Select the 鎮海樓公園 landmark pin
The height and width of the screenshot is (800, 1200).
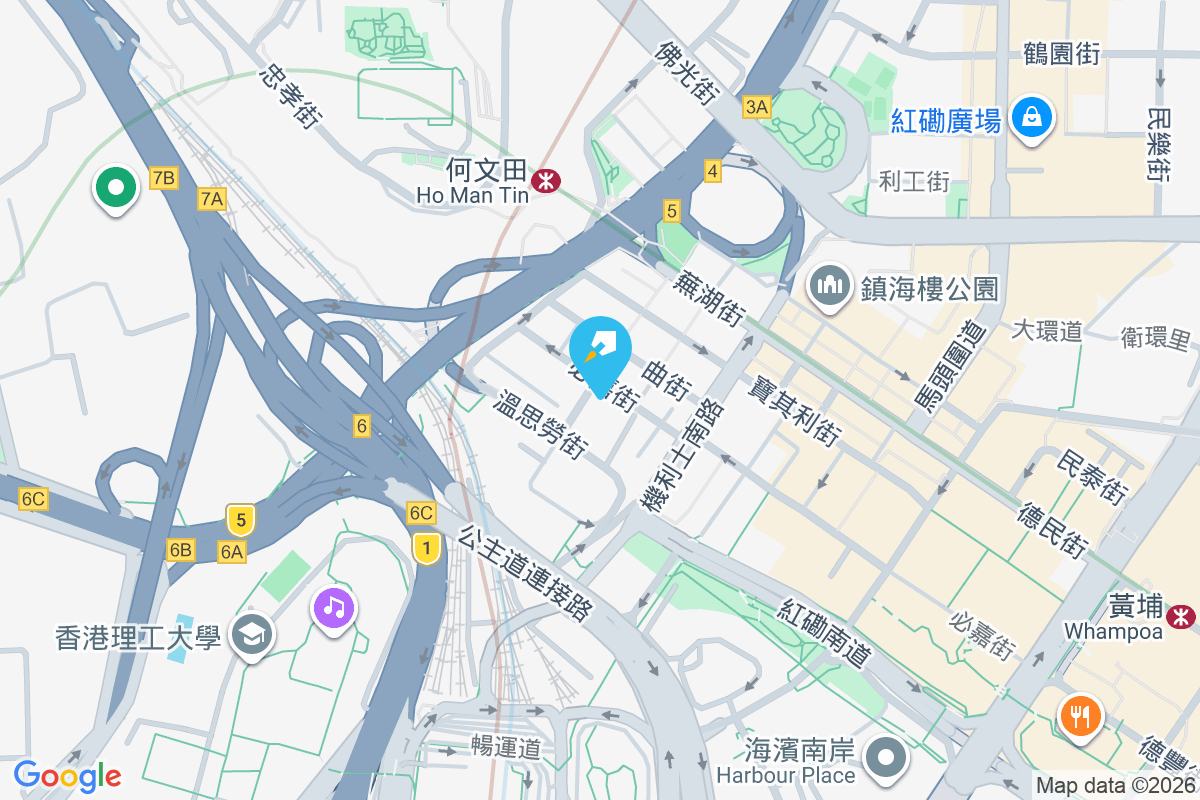(830, 287)
